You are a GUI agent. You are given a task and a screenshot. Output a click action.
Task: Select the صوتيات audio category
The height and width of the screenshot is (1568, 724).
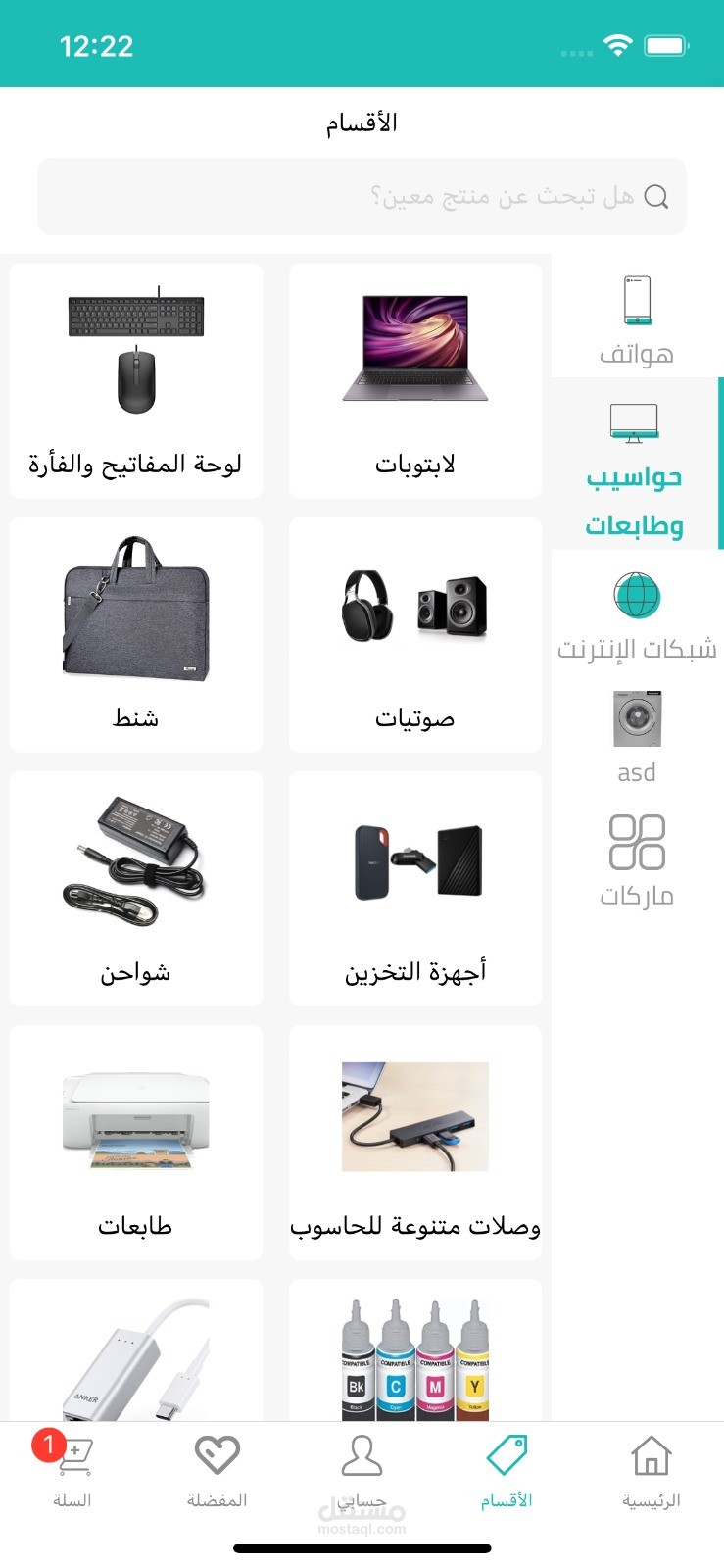point(414,634)
